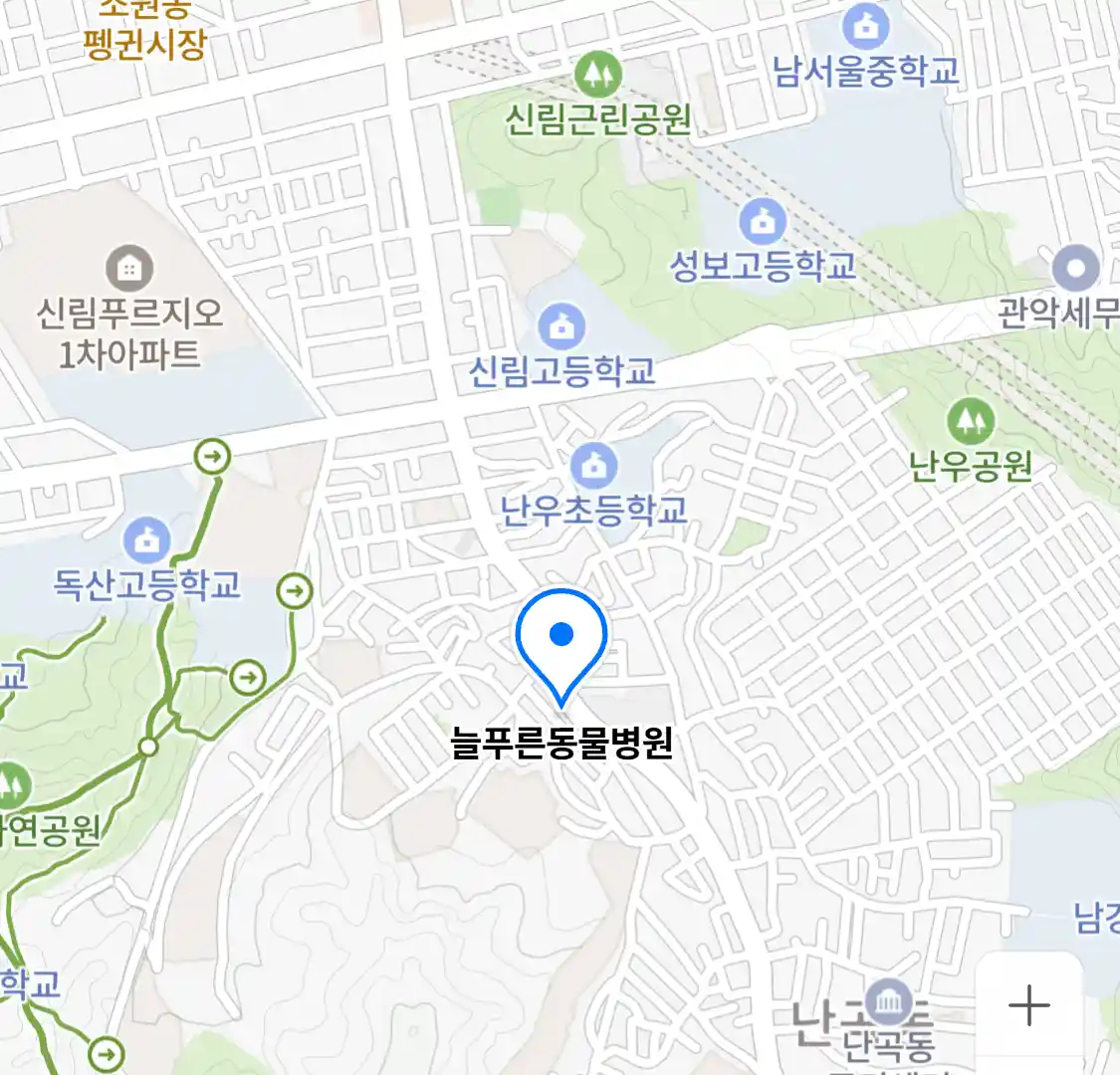Select 신림고등학교 school marker

click(561, 325)
